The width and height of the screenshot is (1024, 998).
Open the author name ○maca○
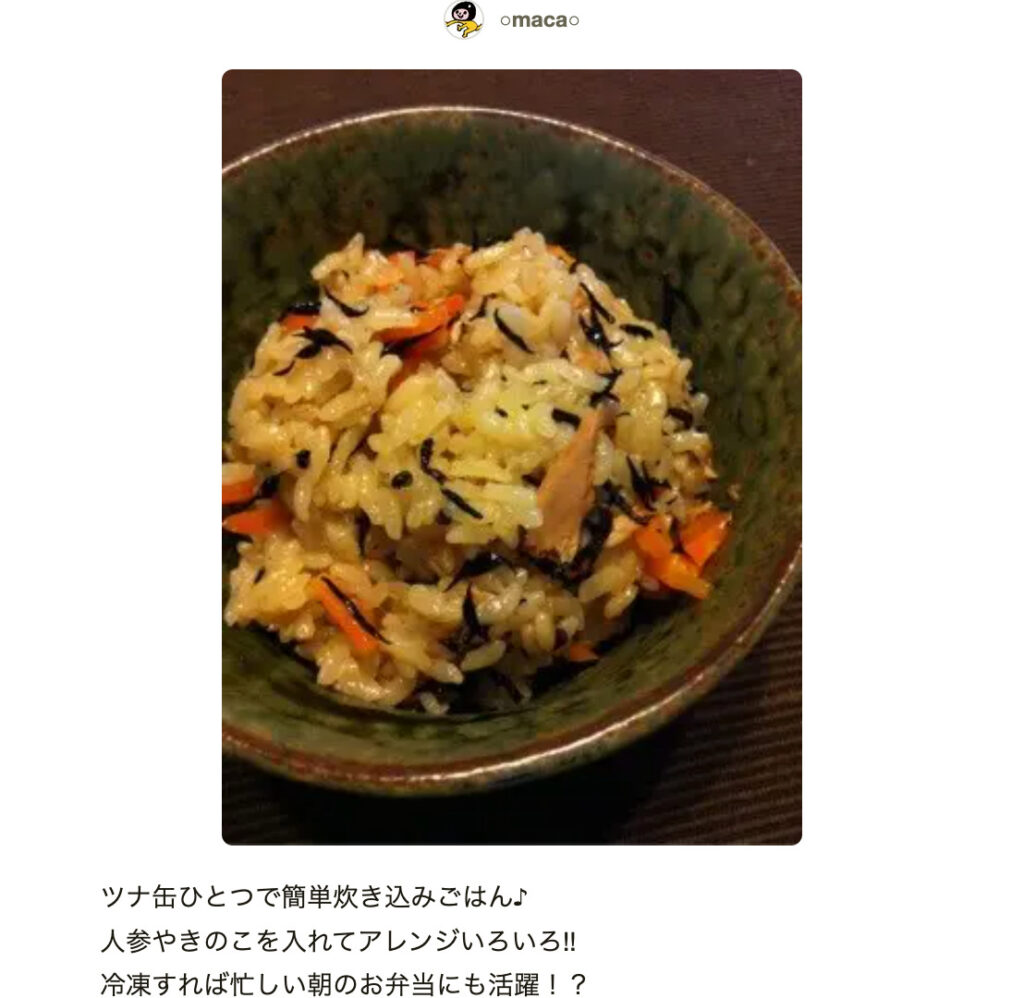click(539, 21)
